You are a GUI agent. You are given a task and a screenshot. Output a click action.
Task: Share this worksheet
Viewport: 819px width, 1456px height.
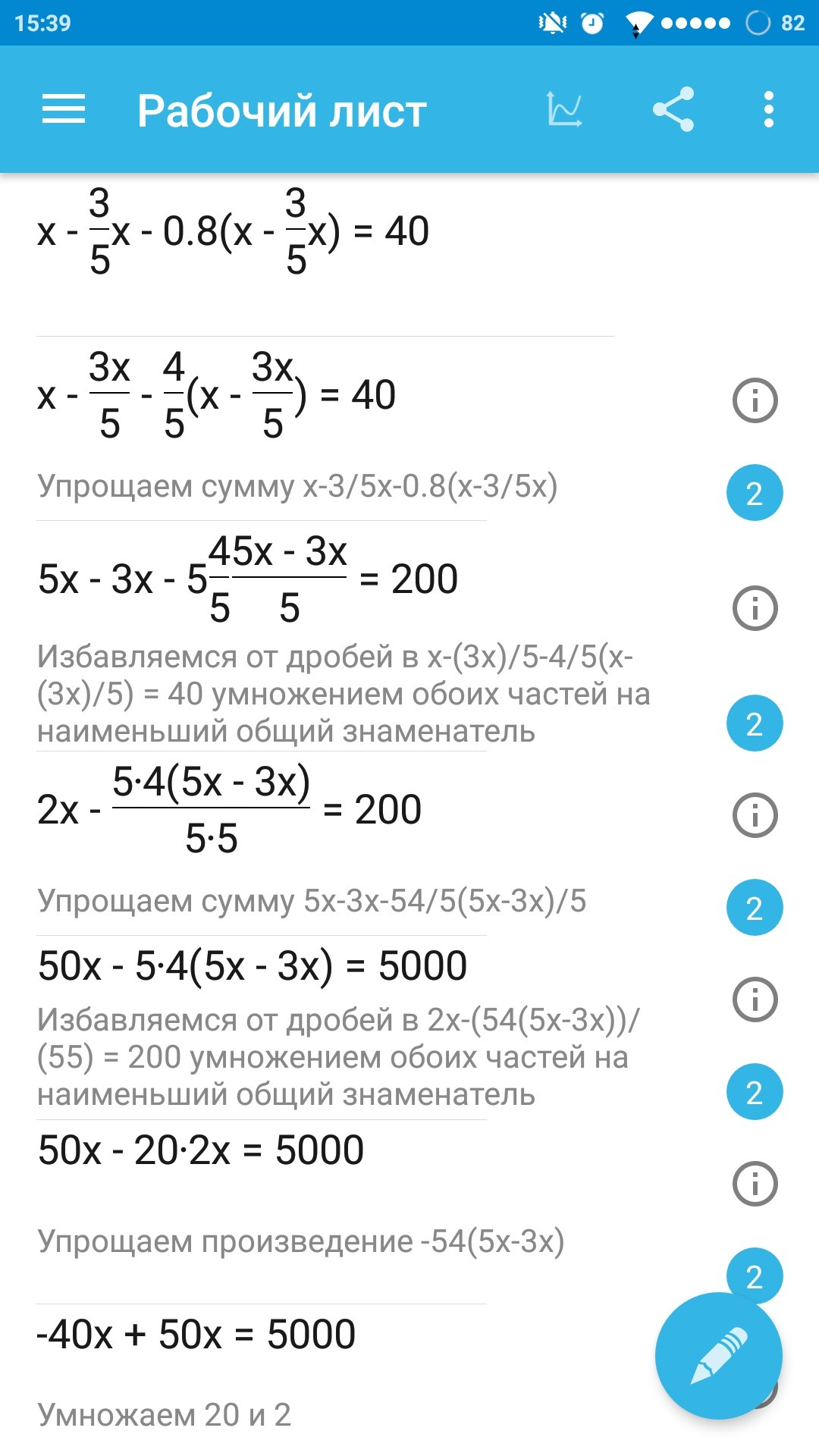673,110
